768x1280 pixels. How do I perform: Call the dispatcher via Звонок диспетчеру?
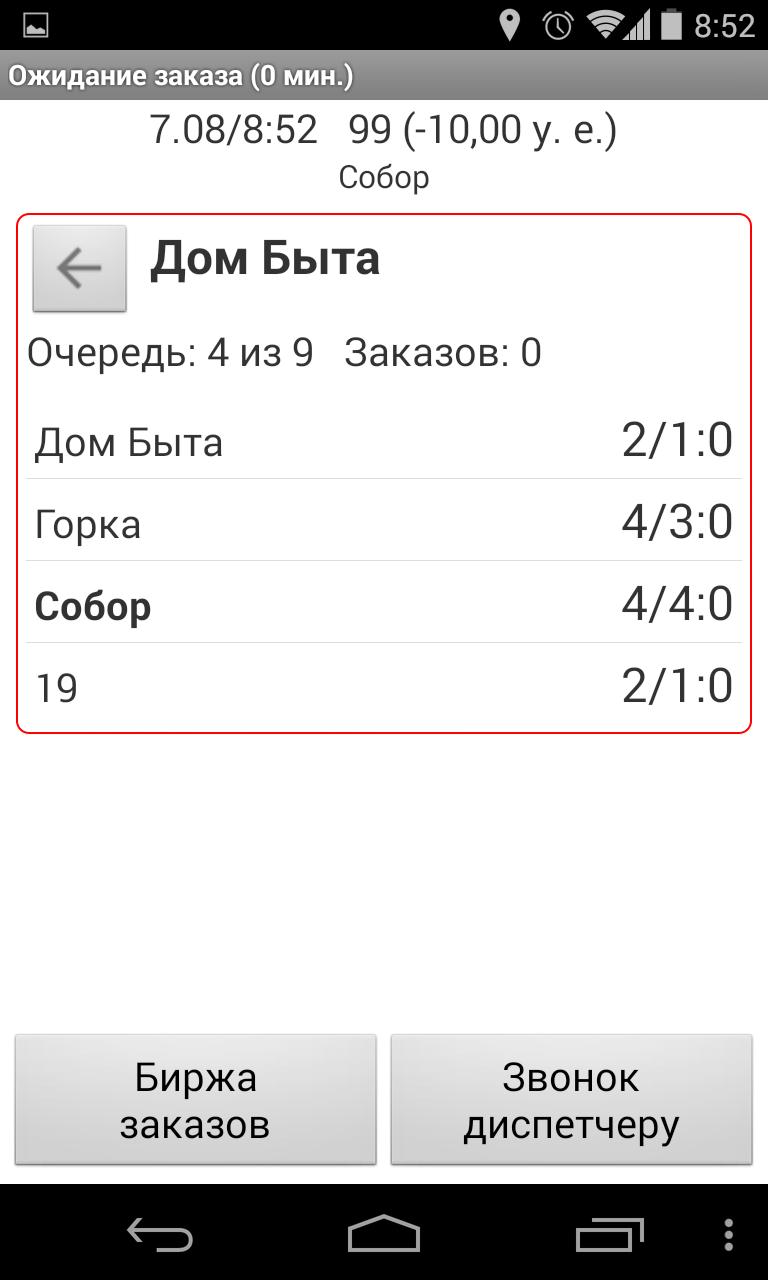pyautogui.click(x=571, y=1100)
